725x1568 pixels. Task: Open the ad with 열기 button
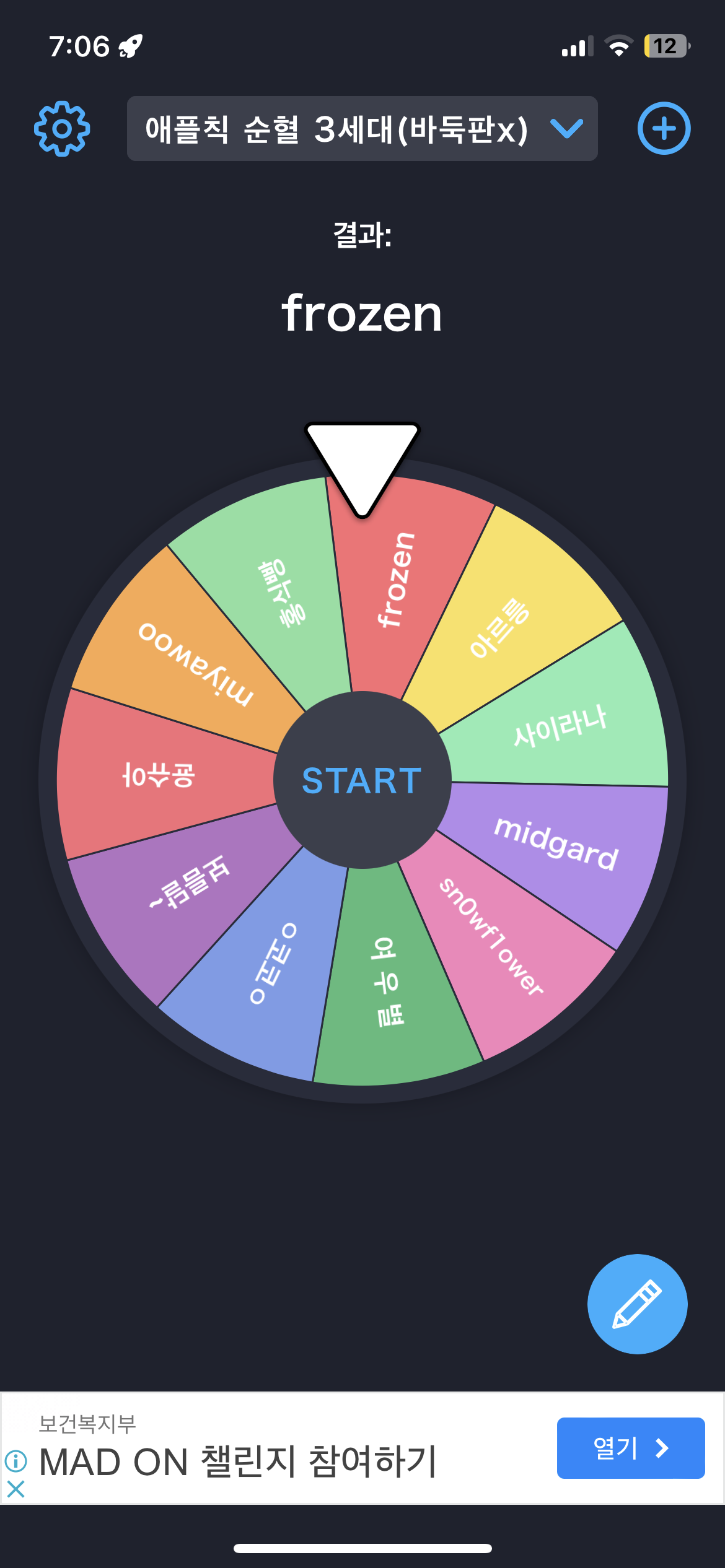click(x=630, y=1448)
